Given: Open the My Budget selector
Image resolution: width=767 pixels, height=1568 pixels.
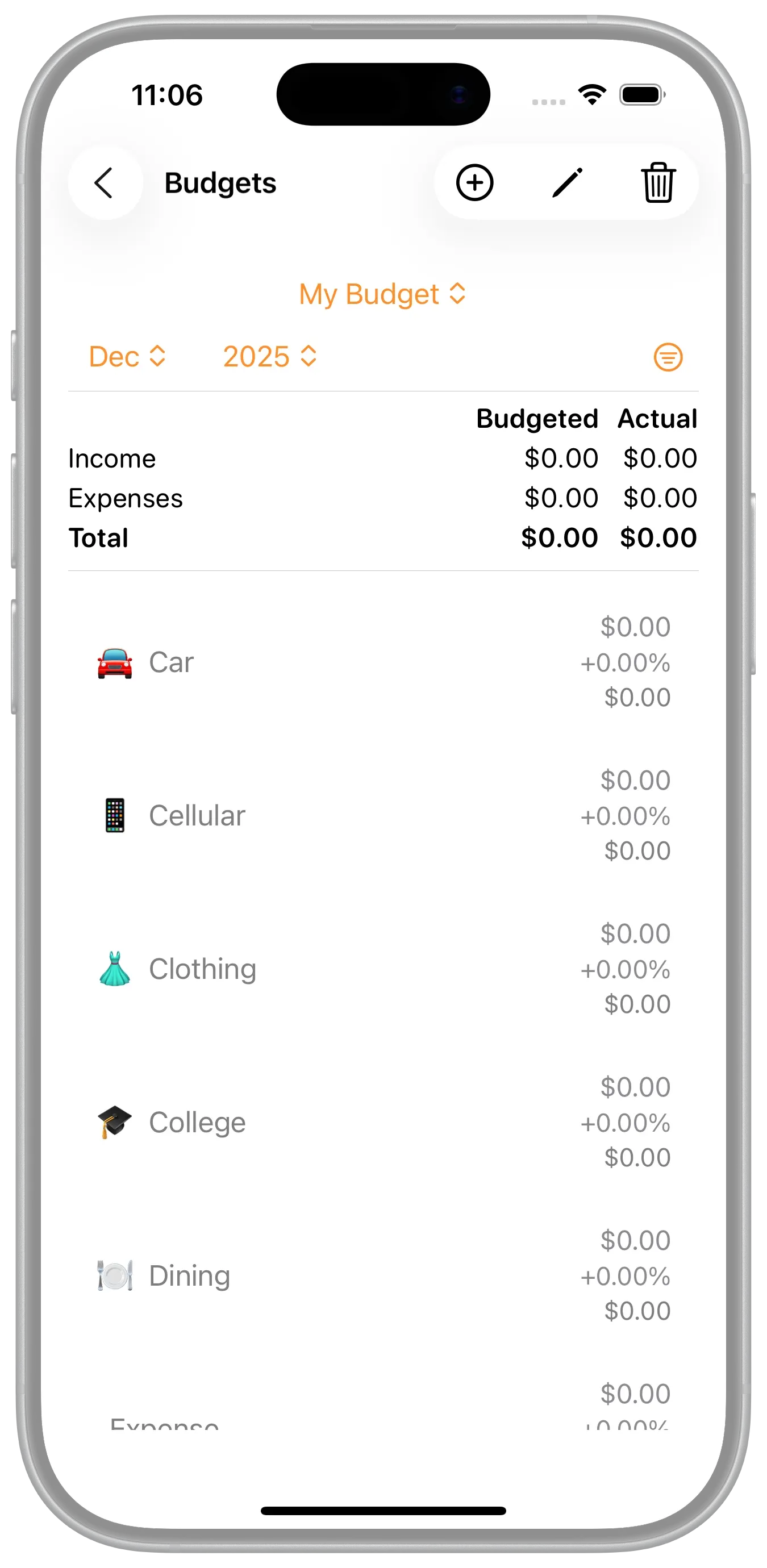Looking at the screenshot, I should click(x=382, y=295).
